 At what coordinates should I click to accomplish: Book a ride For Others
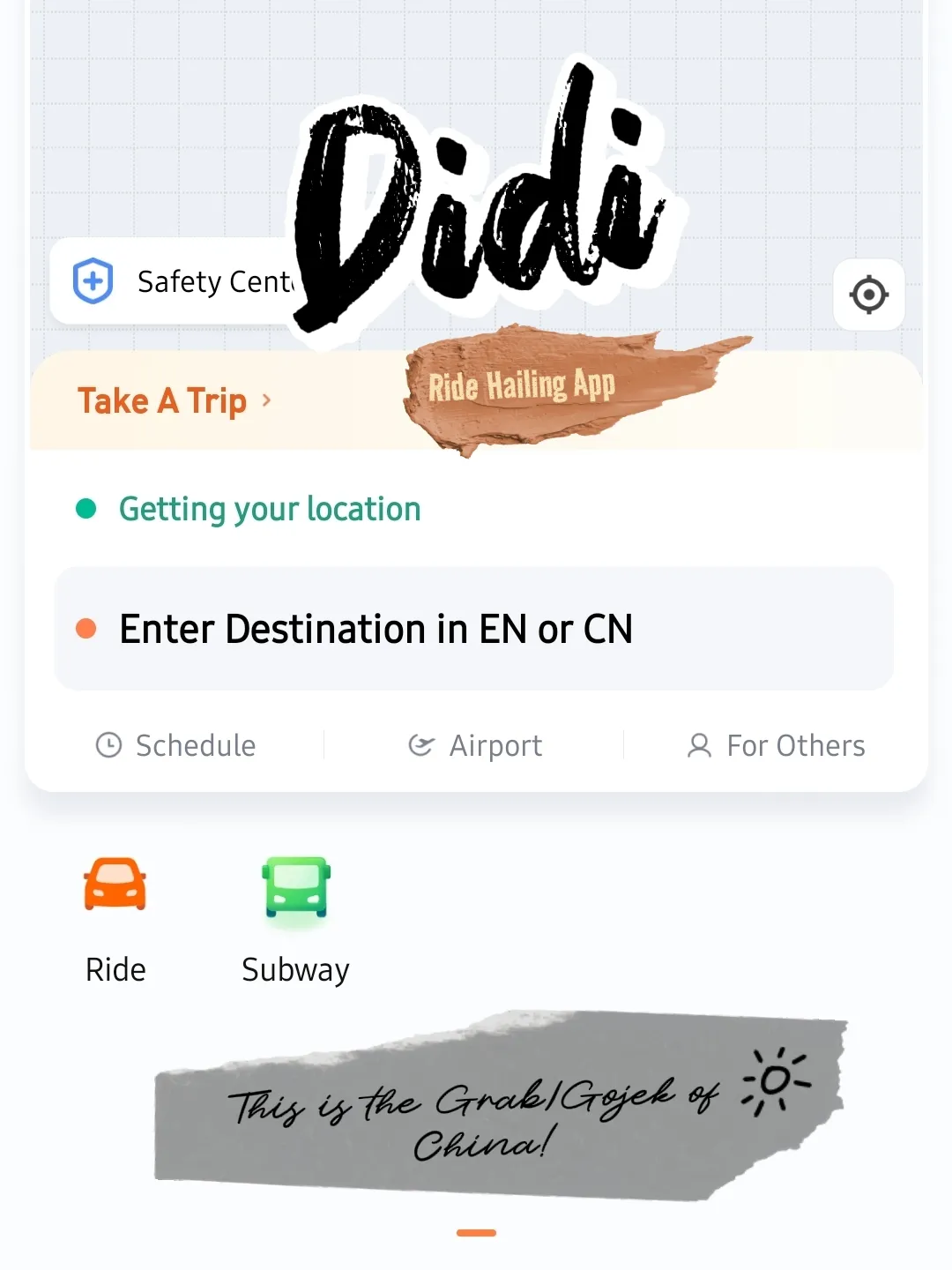776,745
